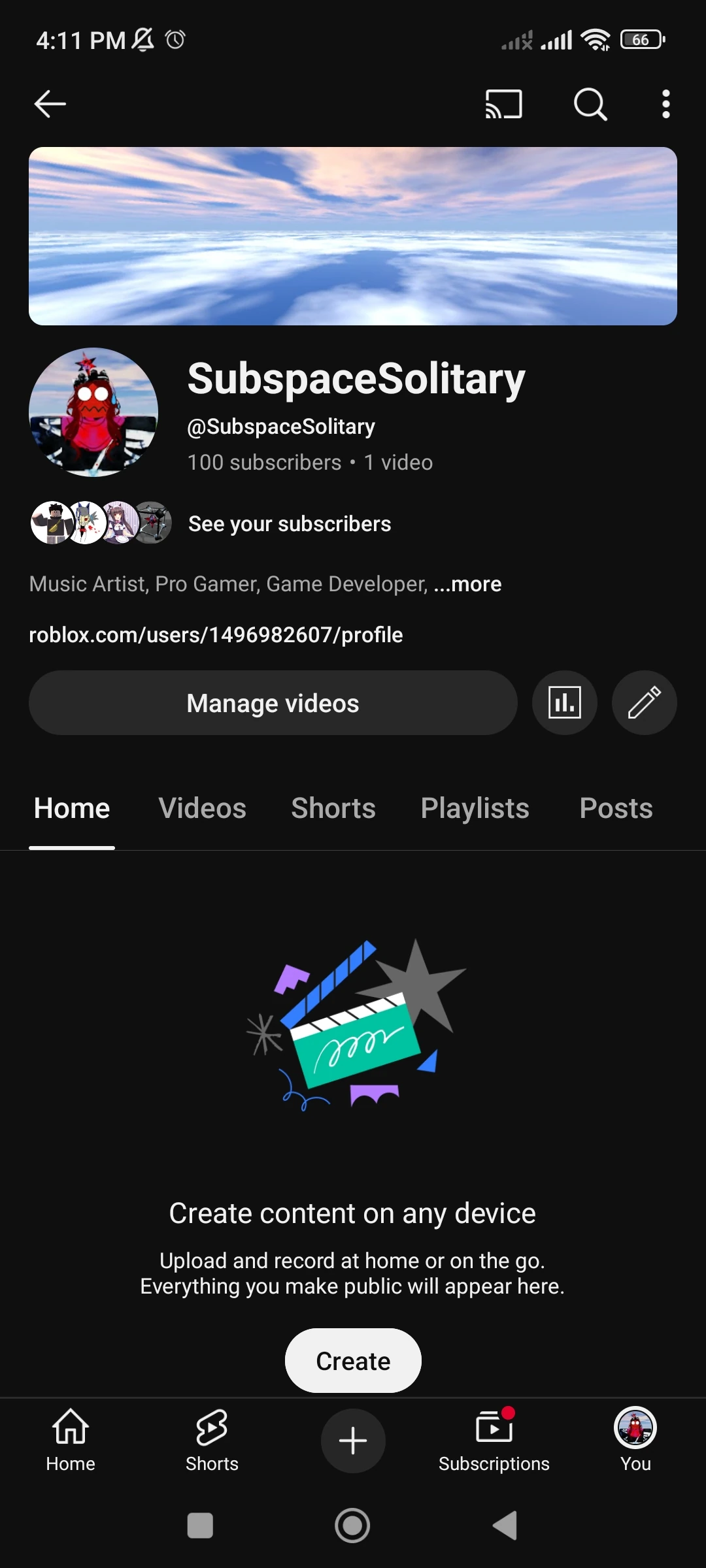This screenshot has width=706, height=1568.
Task: Open the Posts tab
Action: [614, 808]
